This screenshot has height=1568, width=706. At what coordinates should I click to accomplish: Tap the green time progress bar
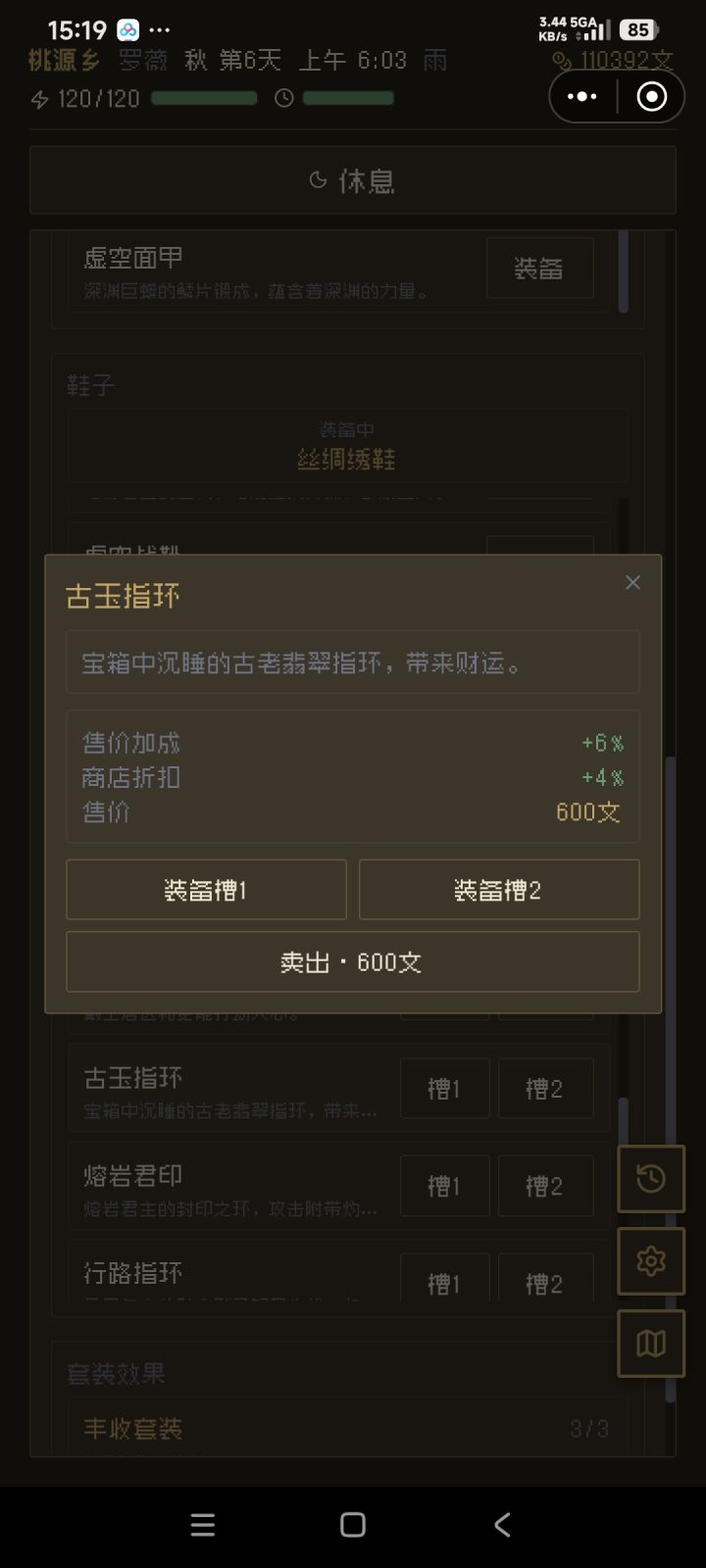(348, 98)
